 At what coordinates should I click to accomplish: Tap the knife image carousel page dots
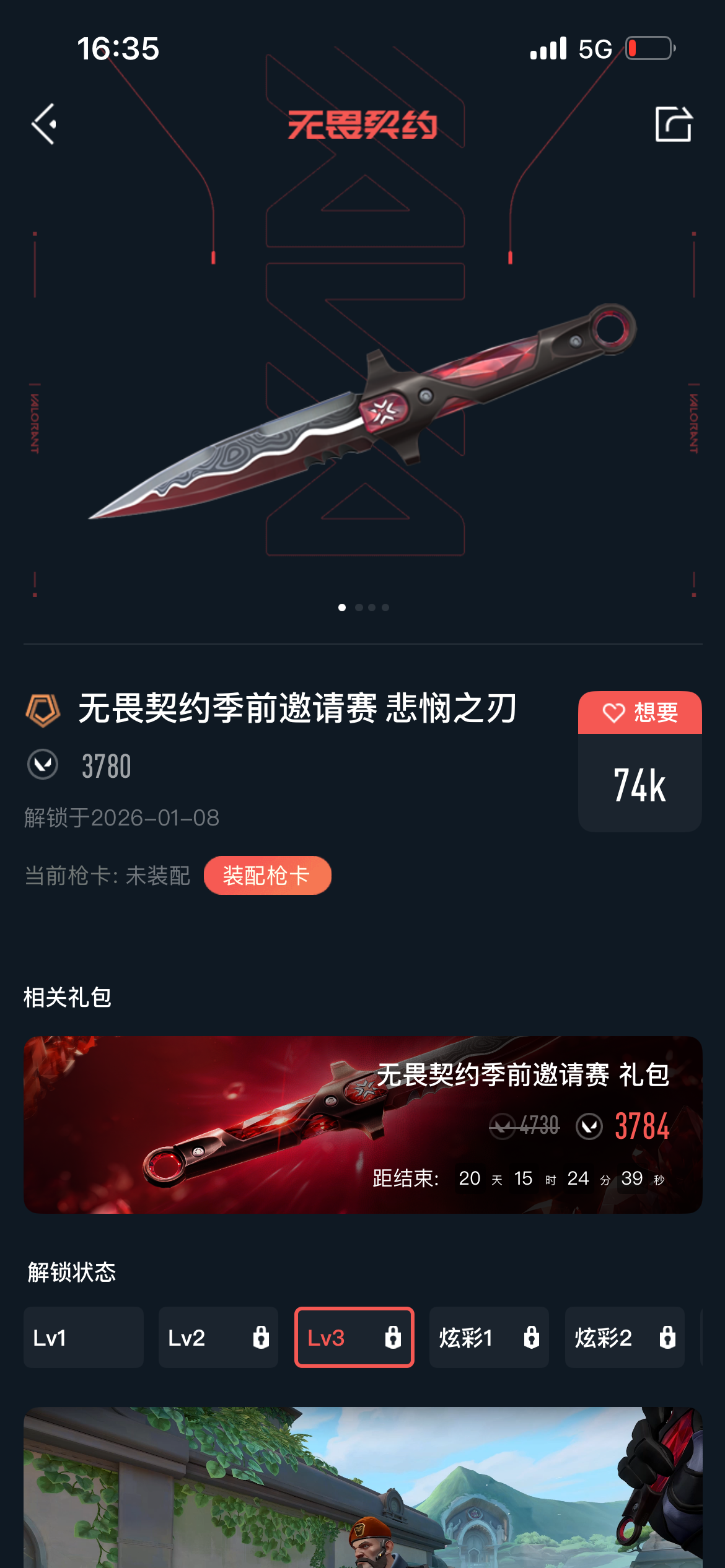tap(364, 608)
